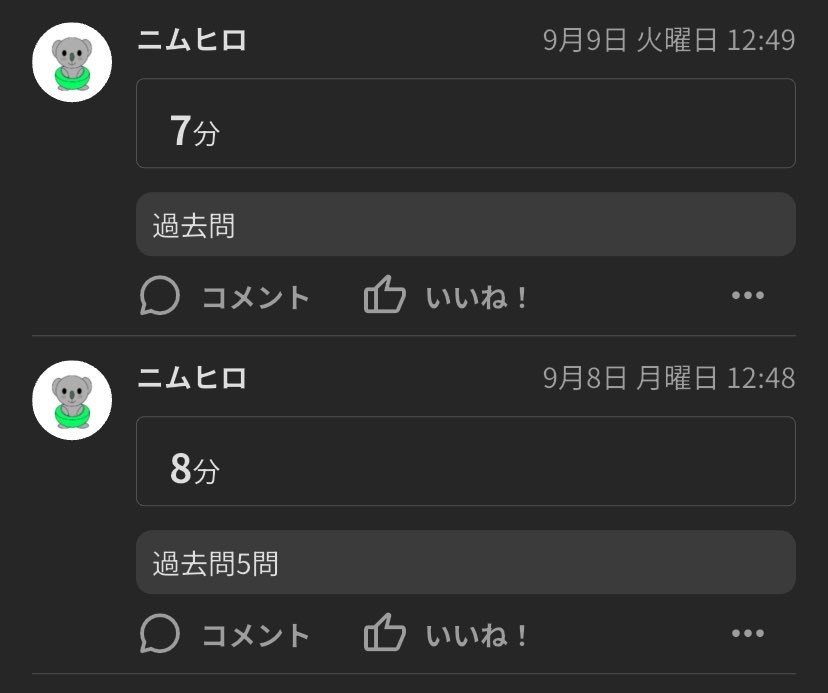
Task: Open overflow menu on 9月9日 post
Action: pyautogui.click(x=747, y=296)
